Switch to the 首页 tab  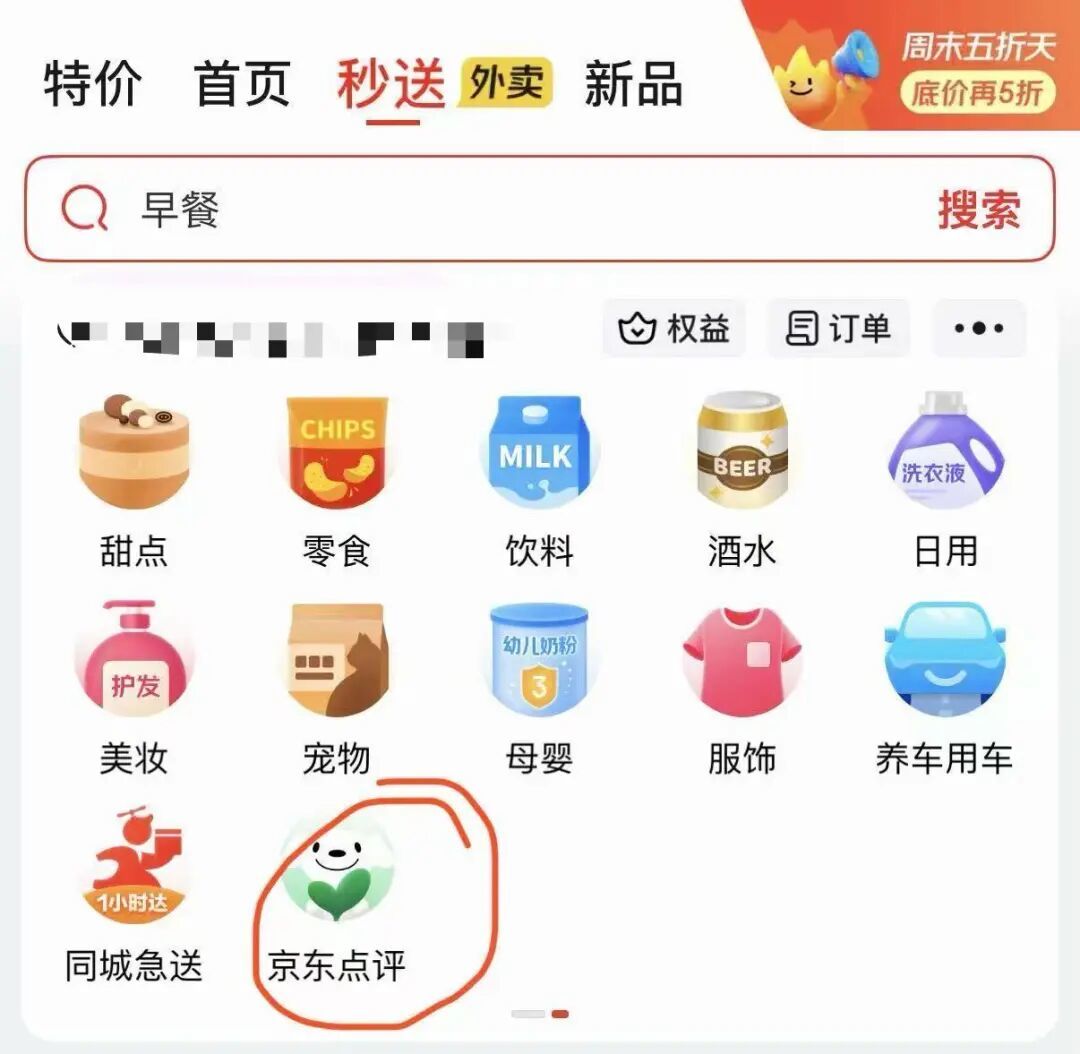(242, 84)
